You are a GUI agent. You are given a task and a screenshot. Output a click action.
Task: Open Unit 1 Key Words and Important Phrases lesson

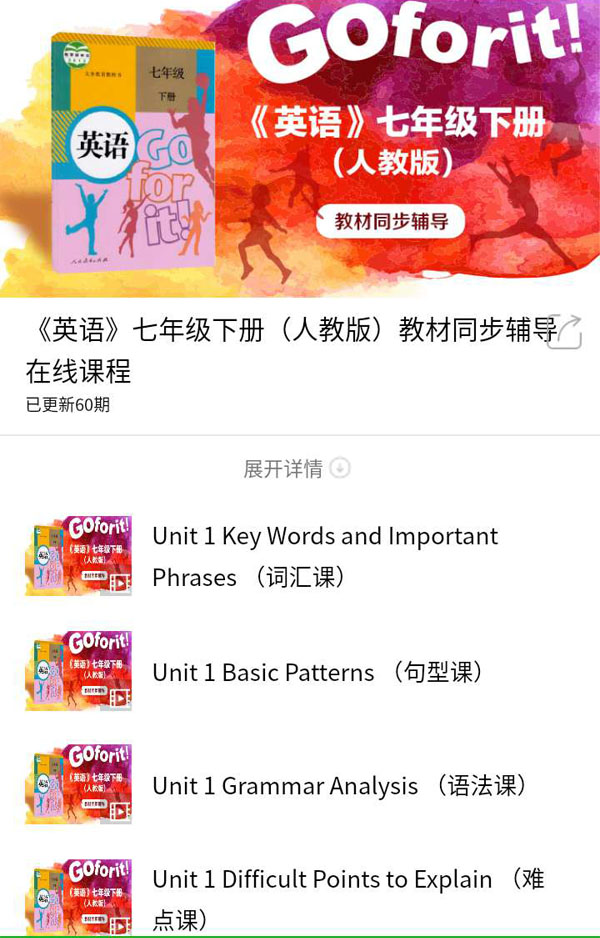coord(325,556)
